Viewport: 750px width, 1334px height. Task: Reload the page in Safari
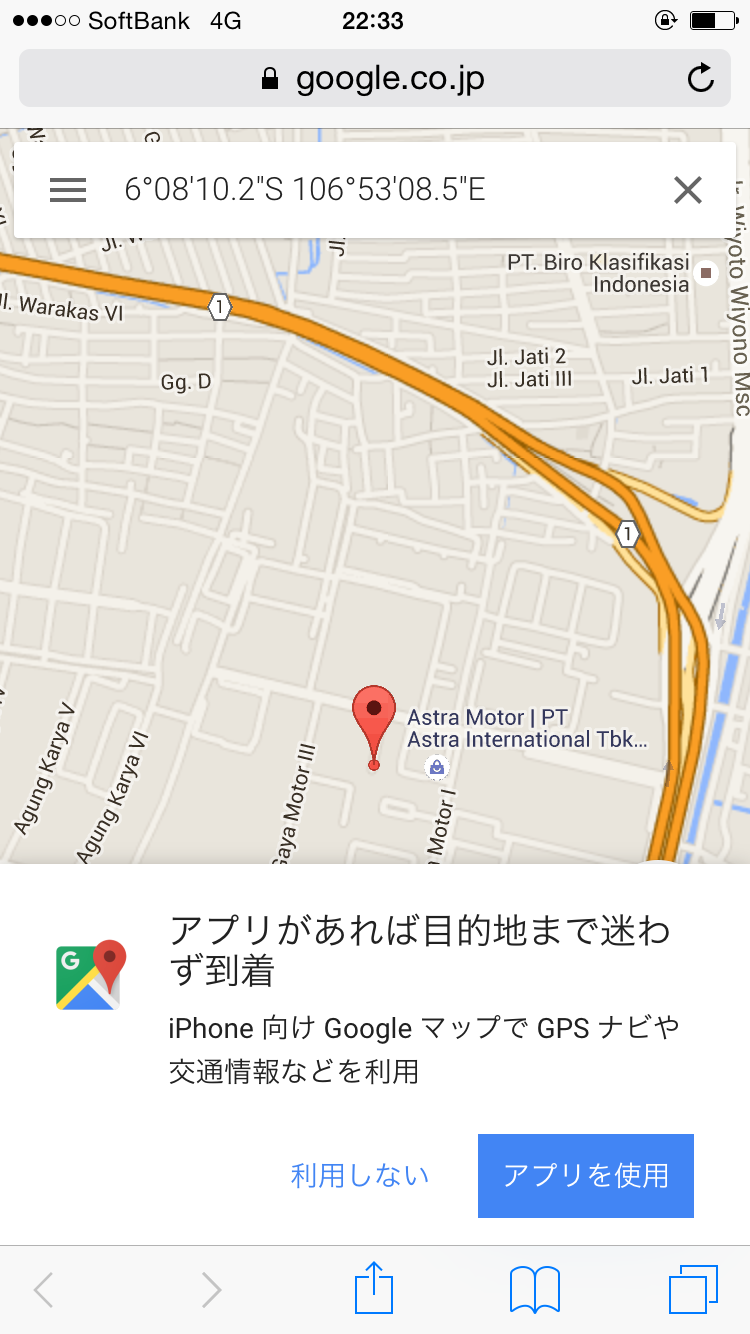click(702, 78)
